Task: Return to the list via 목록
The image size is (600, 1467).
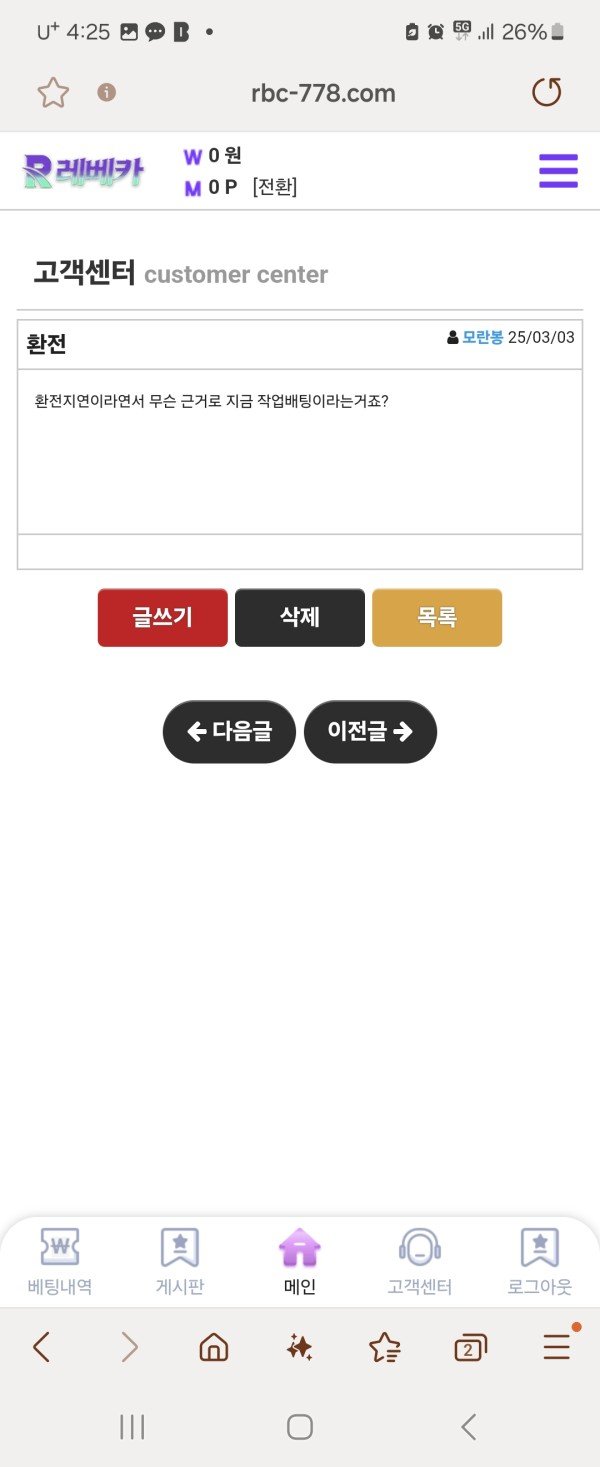Action: coord(437,618)
